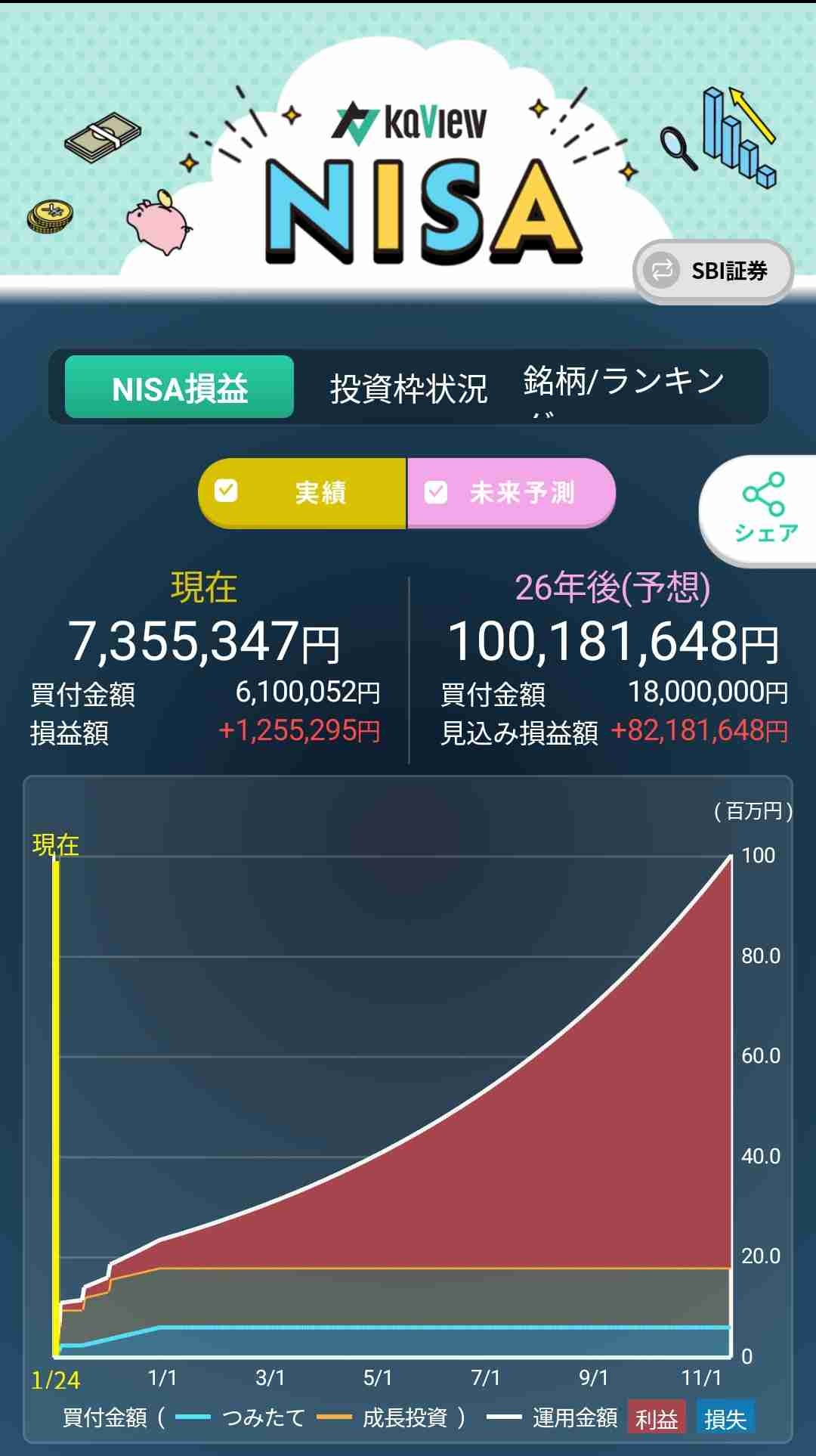
Task: Switch brokerage via the SBI証券 button
Action: (712, 271)
